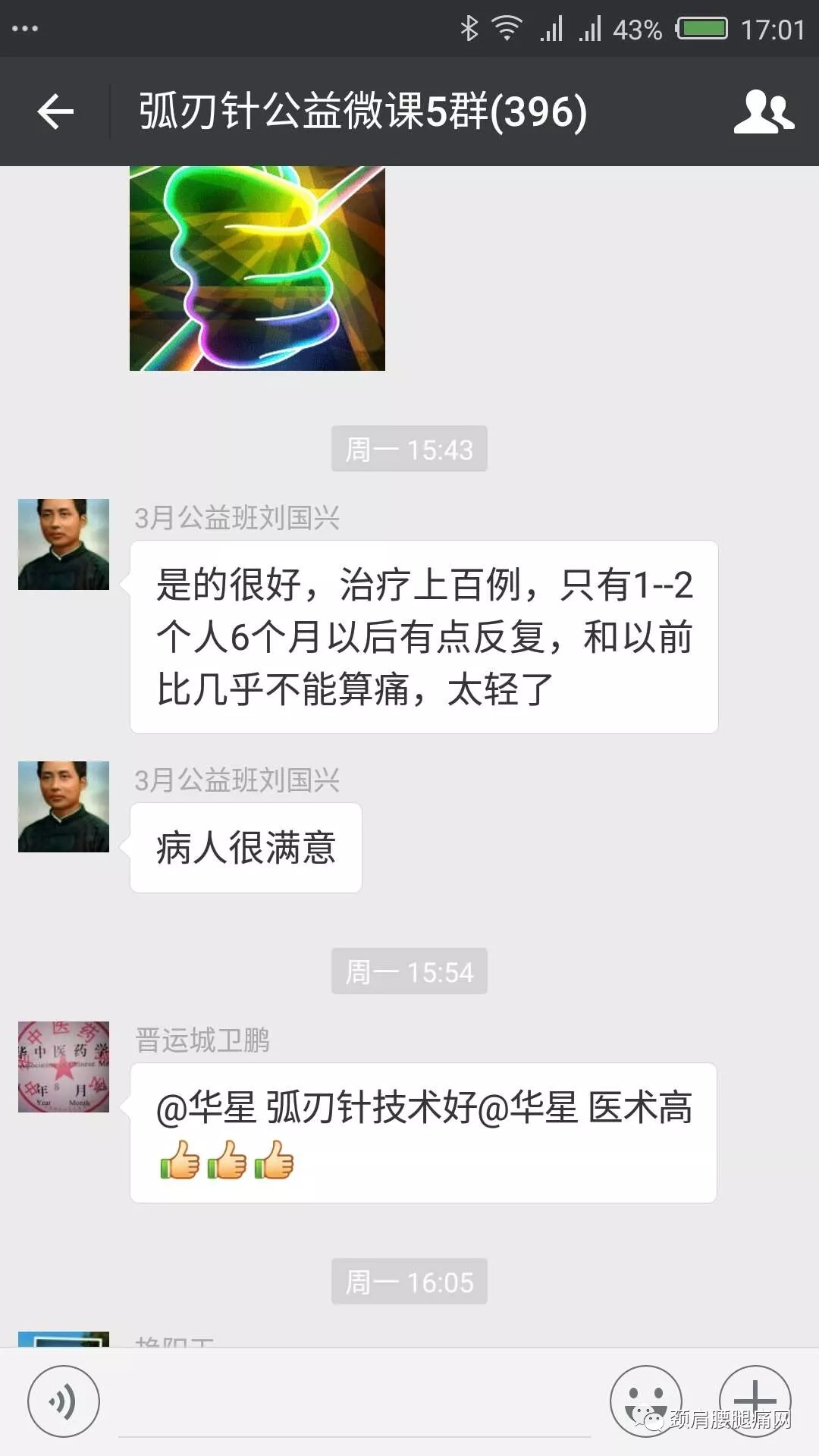Go back from the group chat

55,111
